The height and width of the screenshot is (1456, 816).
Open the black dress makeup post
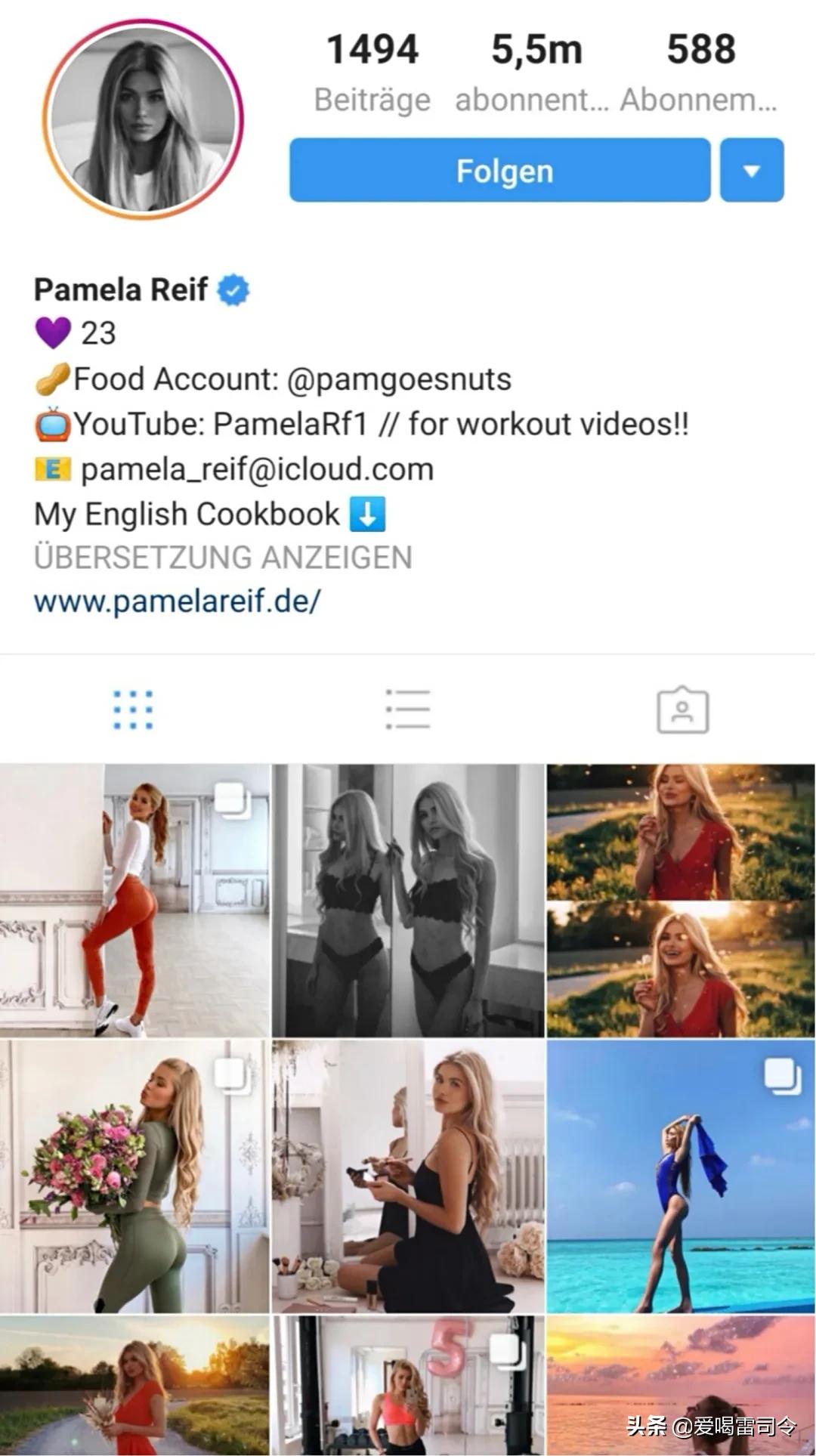point(408,1176)
